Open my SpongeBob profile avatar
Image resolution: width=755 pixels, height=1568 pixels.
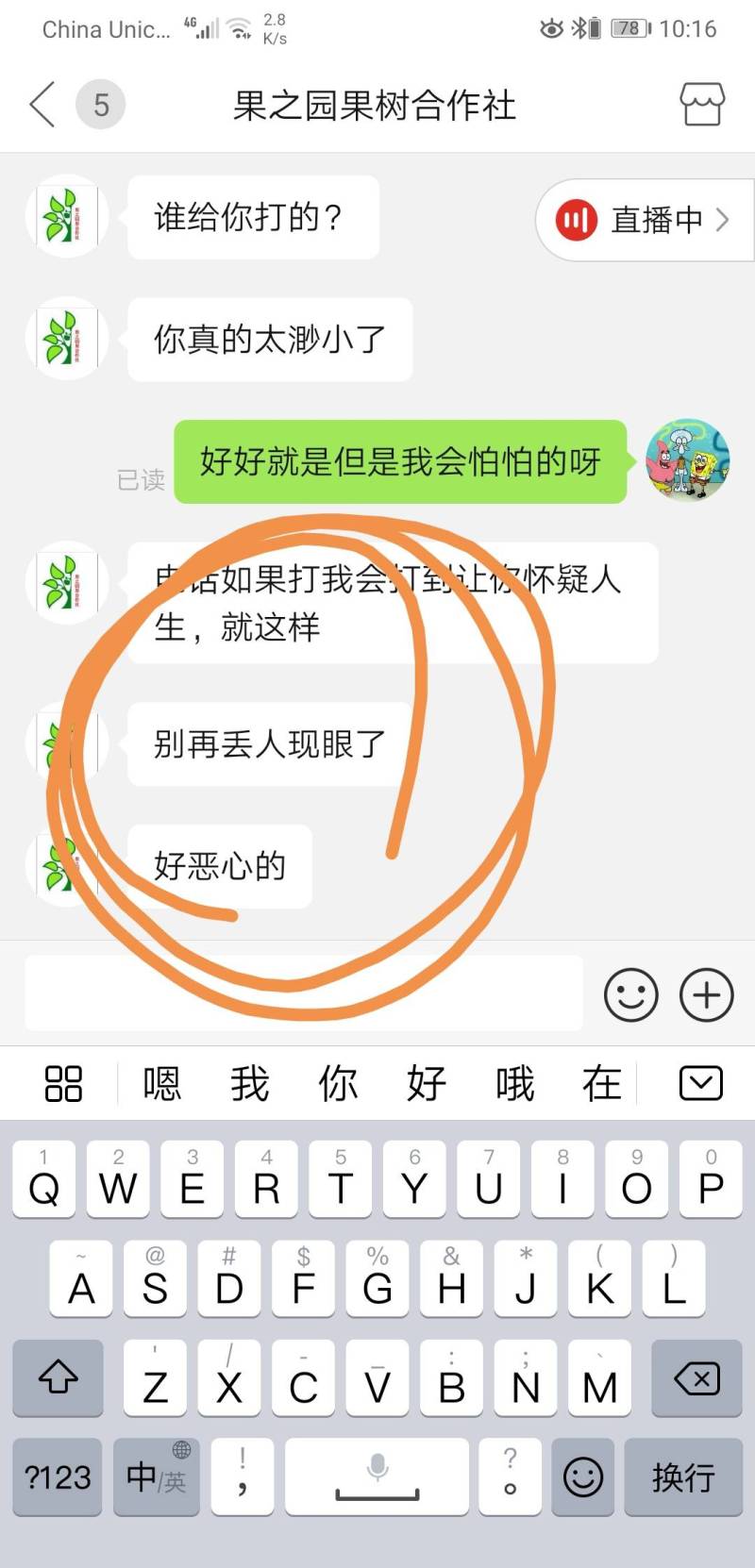tap(687, 460)
